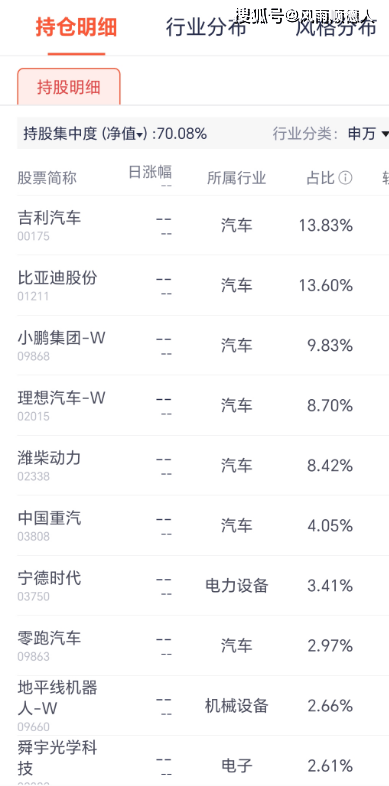389x786 pixels.
Task: Select the 持股明细 sub-tab
Action: coord(69,87)
